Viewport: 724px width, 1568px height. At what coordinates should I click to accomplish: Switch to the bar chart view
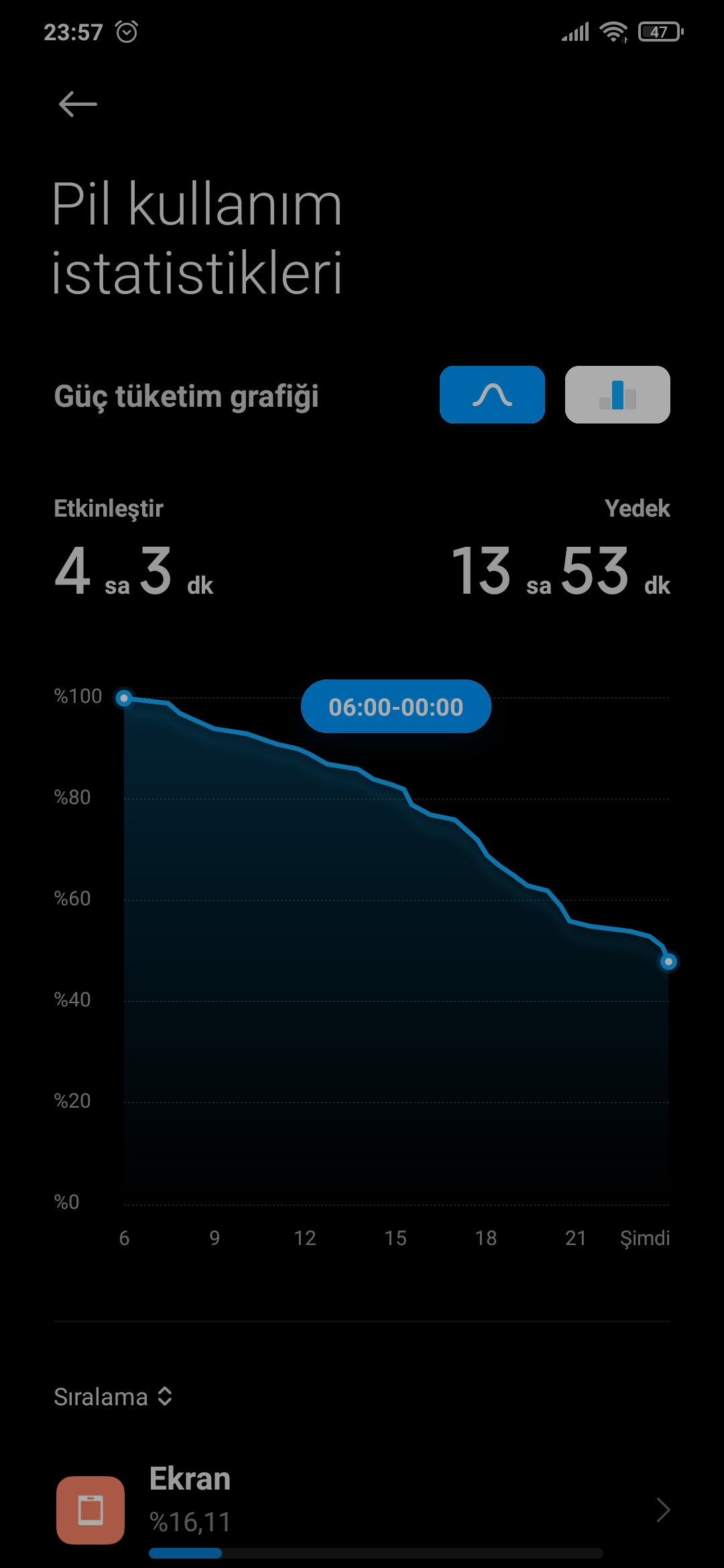click(617, 395)
